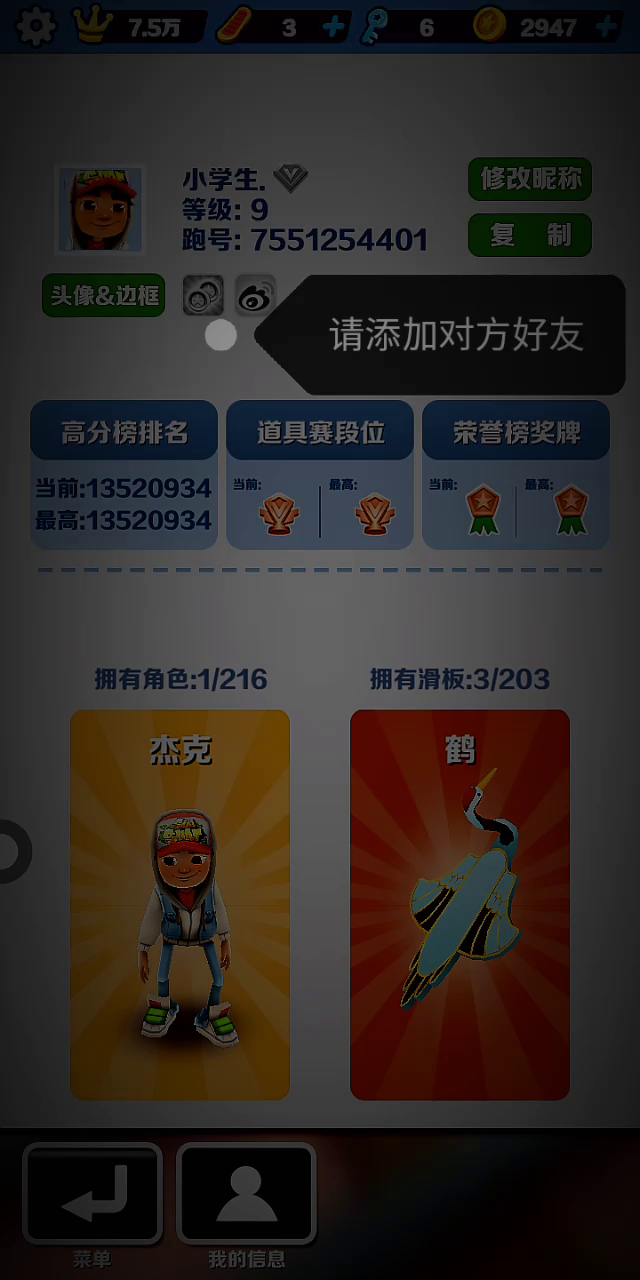Copy the run ID with 复制

point(530,235)
